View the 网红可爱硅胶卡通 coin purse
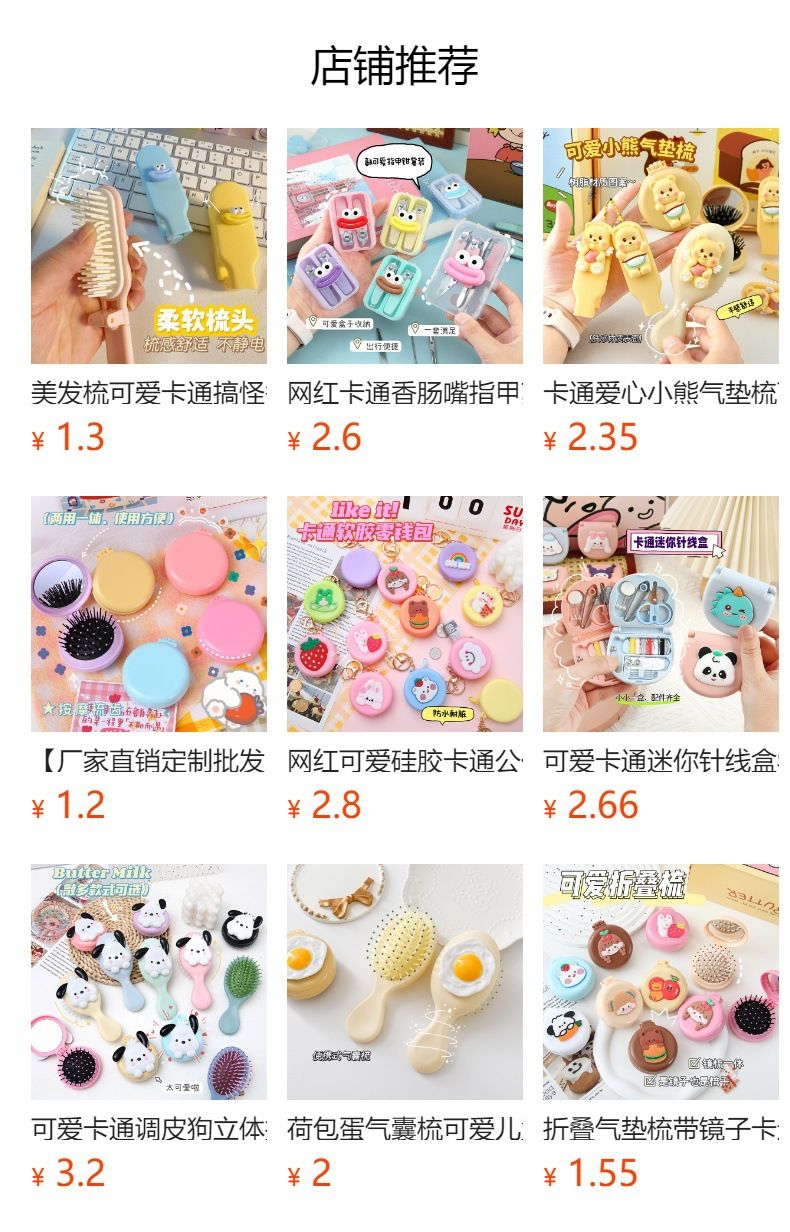Image resolution: width=790 pixels, height=1232 pixels. [404, 614]
